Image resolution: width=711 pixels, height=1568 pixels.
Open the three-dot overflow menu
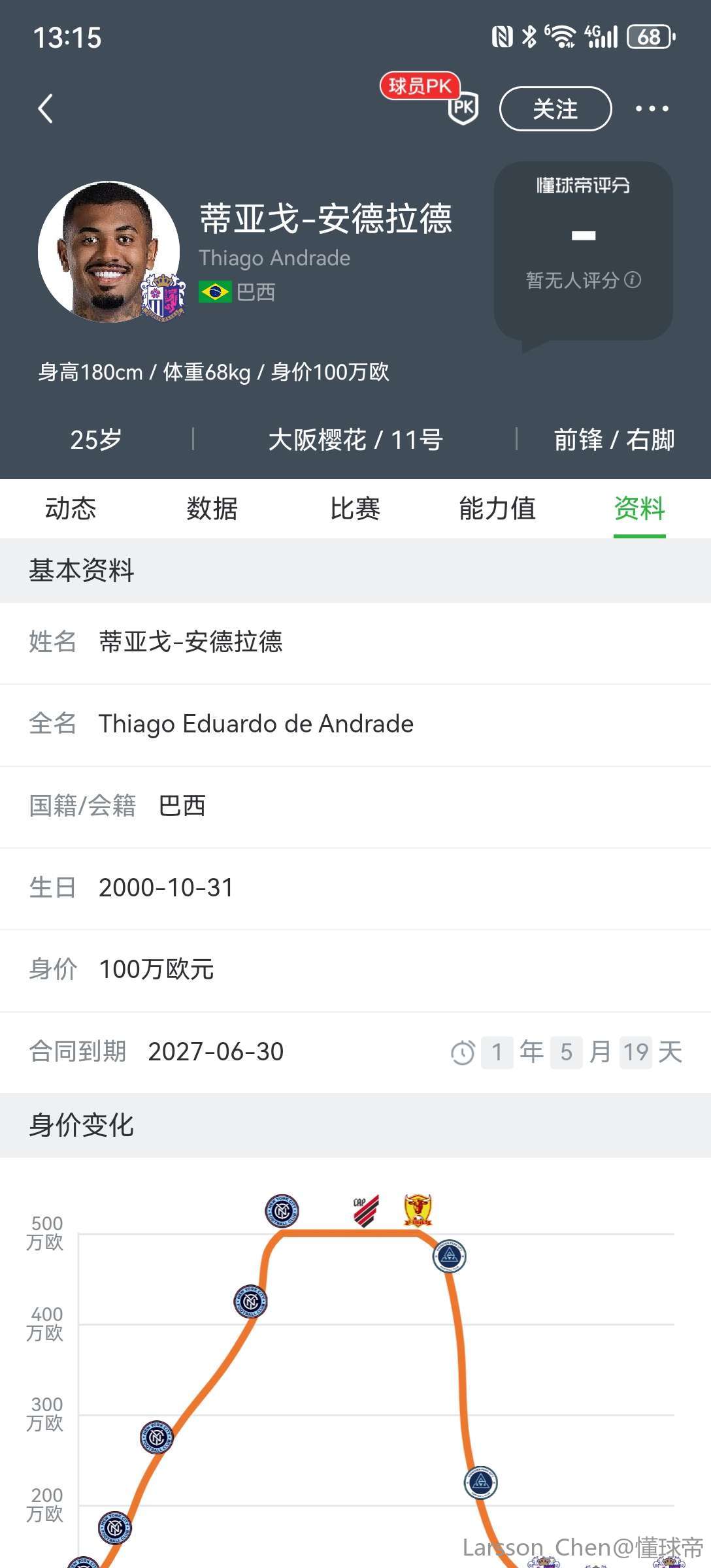[652, 108]
